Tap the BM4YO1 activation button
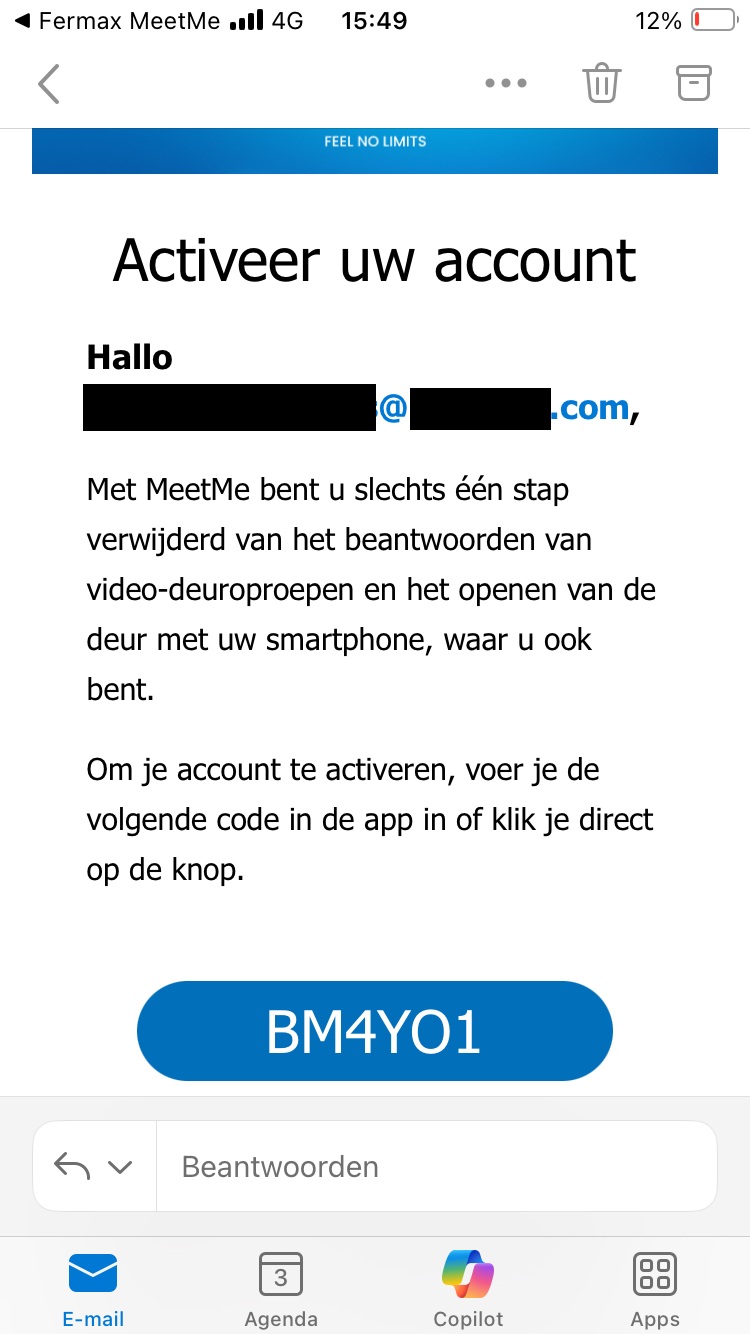The image size is (750, 1334). 374,1031
